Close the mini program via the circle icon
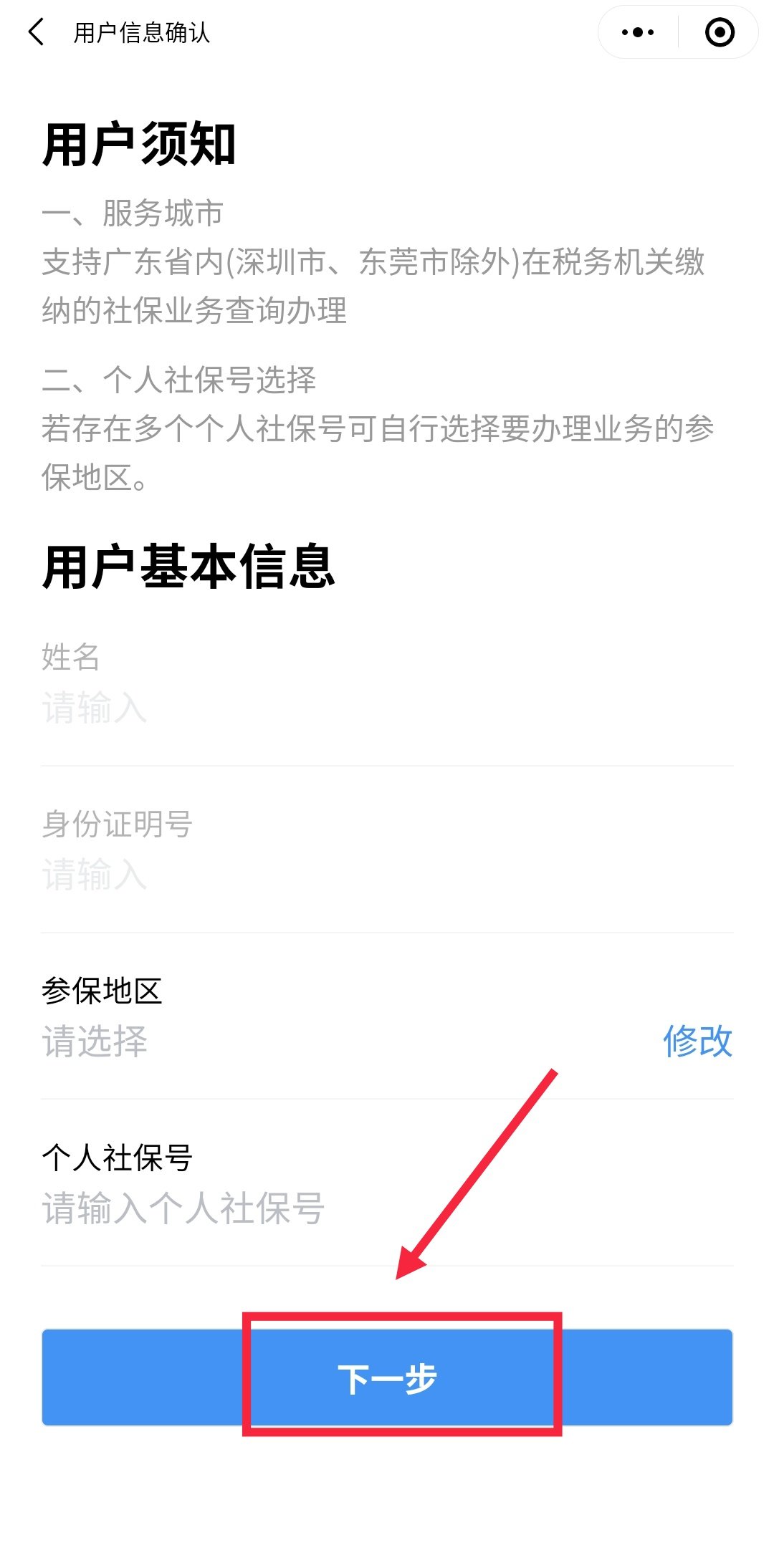 pyautogui.click(x=720, y=32)
